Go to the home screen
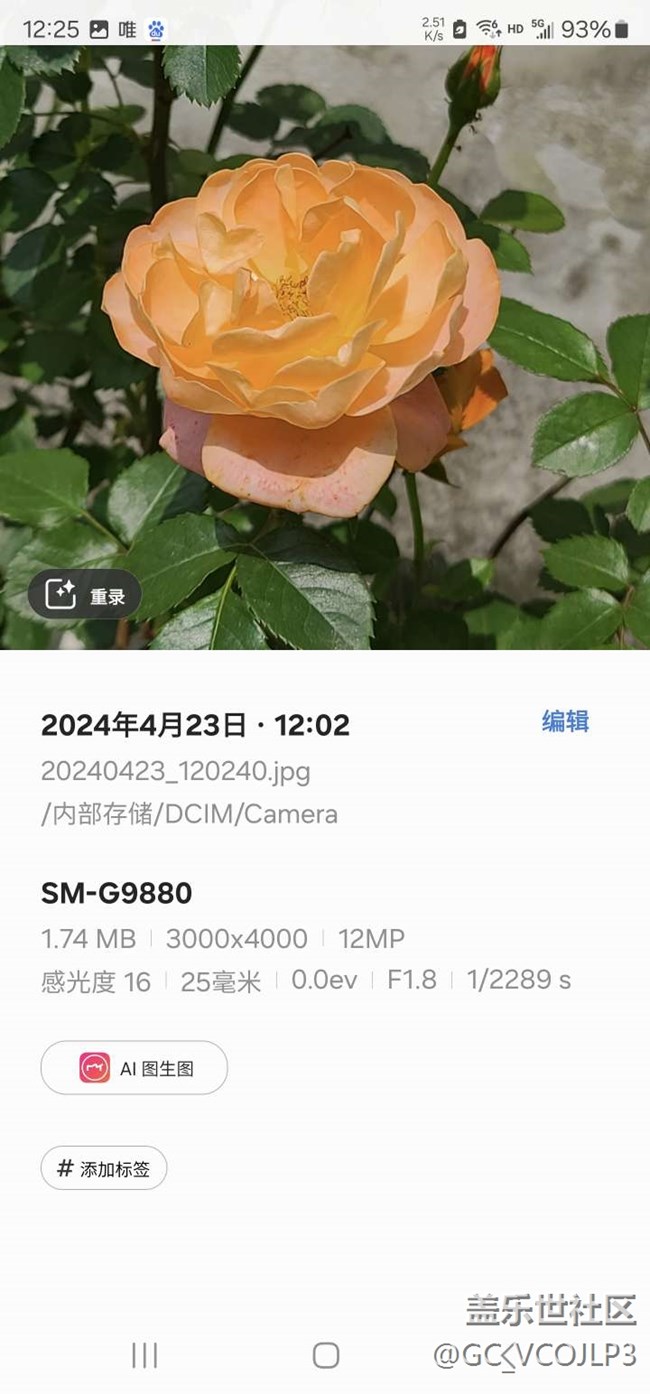 pos(326,1355)
